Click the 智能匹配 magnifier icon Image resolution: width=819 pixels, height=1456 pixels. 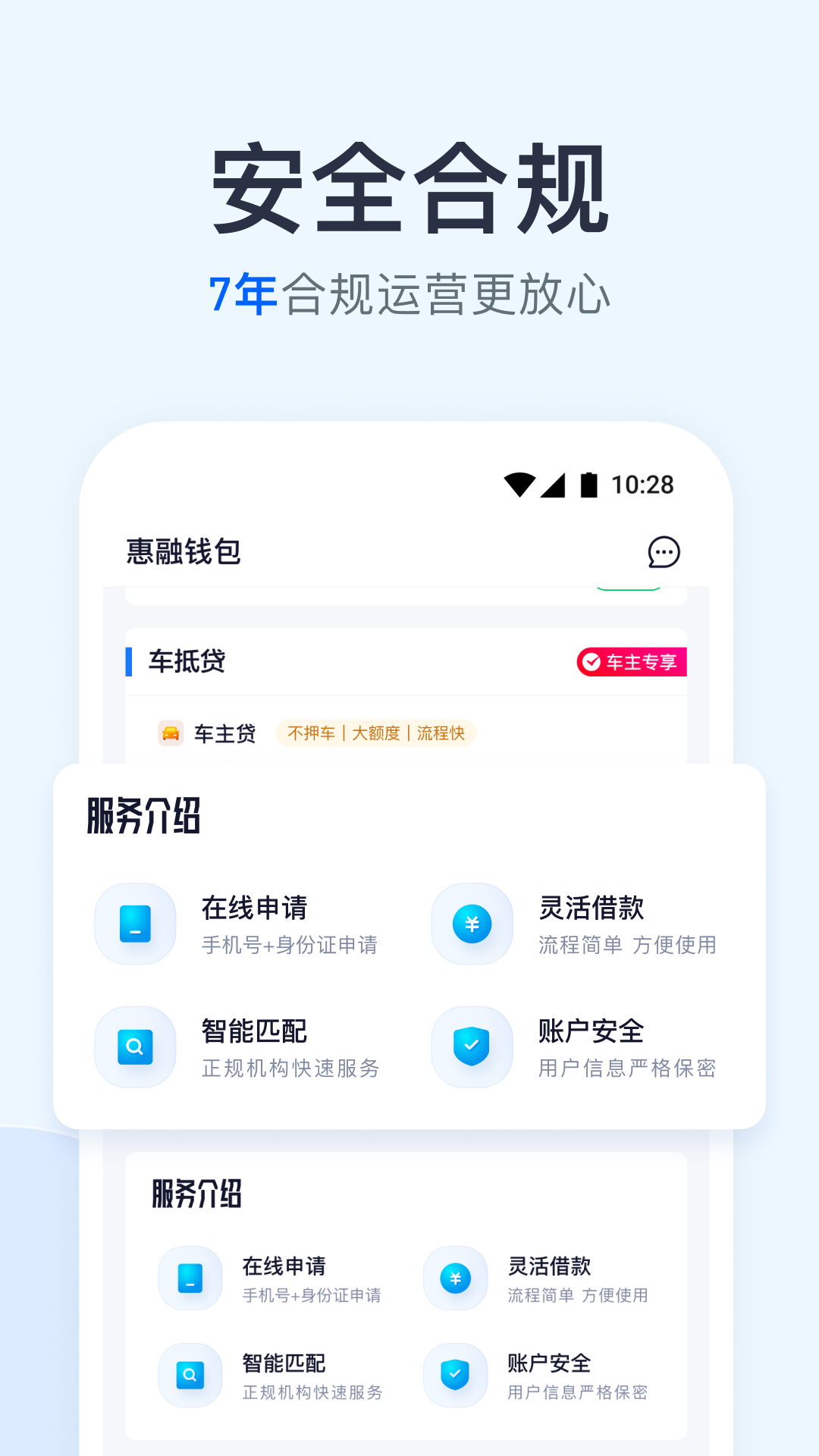click(134, 1047)
